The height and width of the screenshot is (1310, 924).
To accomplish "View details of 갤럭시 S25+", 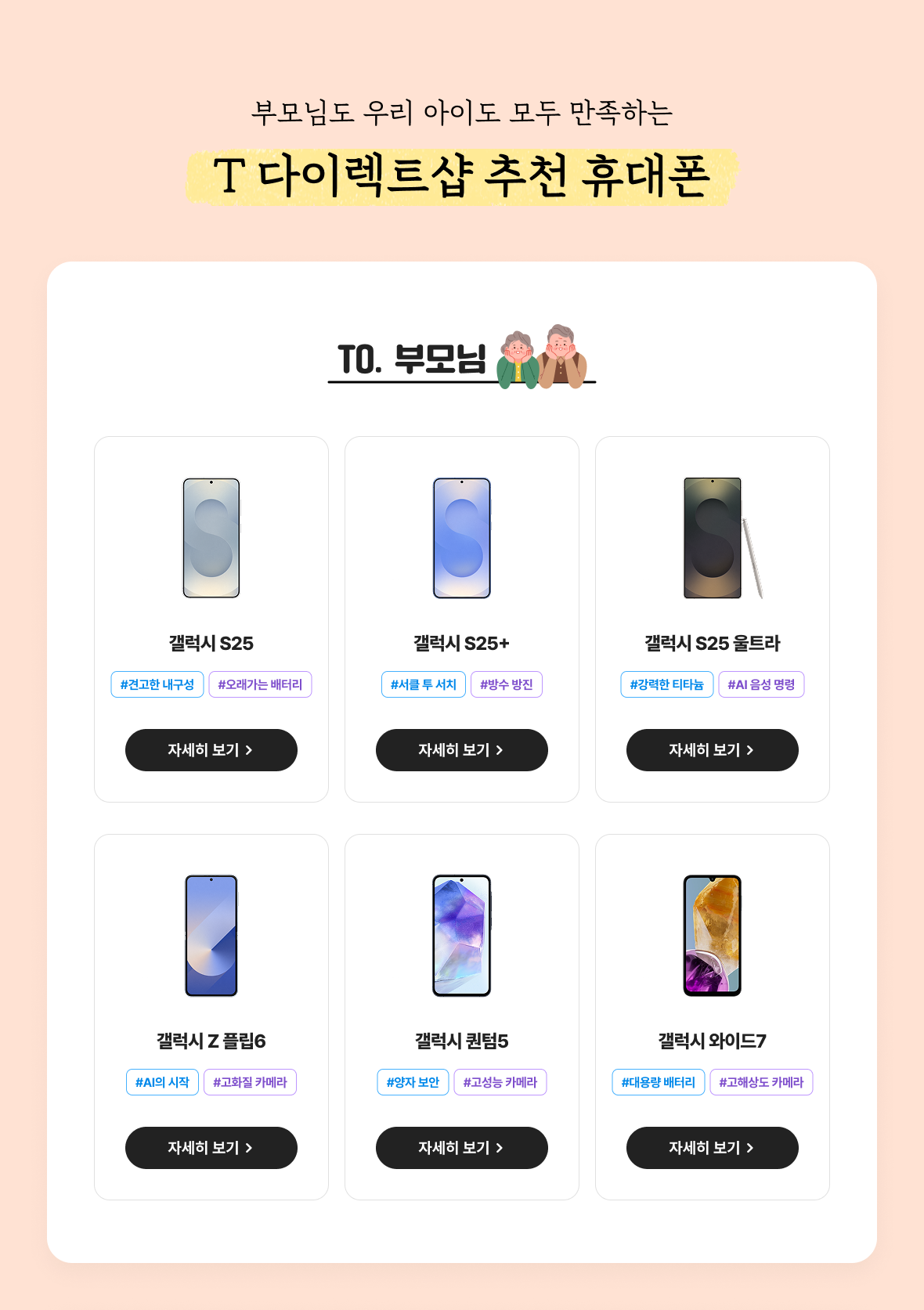I will pyautogui.click(x=461, y=750).
